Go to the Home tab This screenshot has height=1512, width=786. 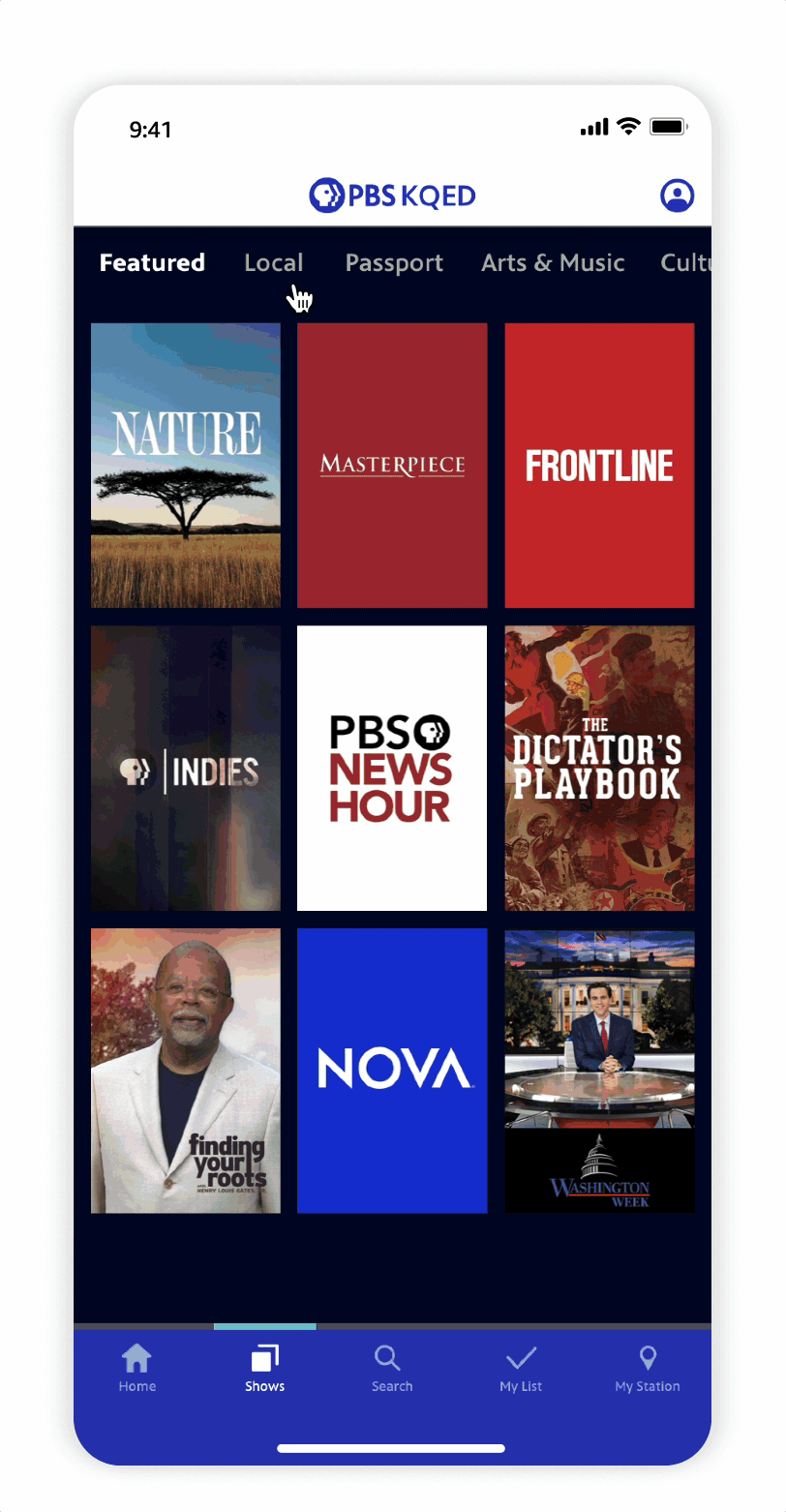coord(137,1368)
